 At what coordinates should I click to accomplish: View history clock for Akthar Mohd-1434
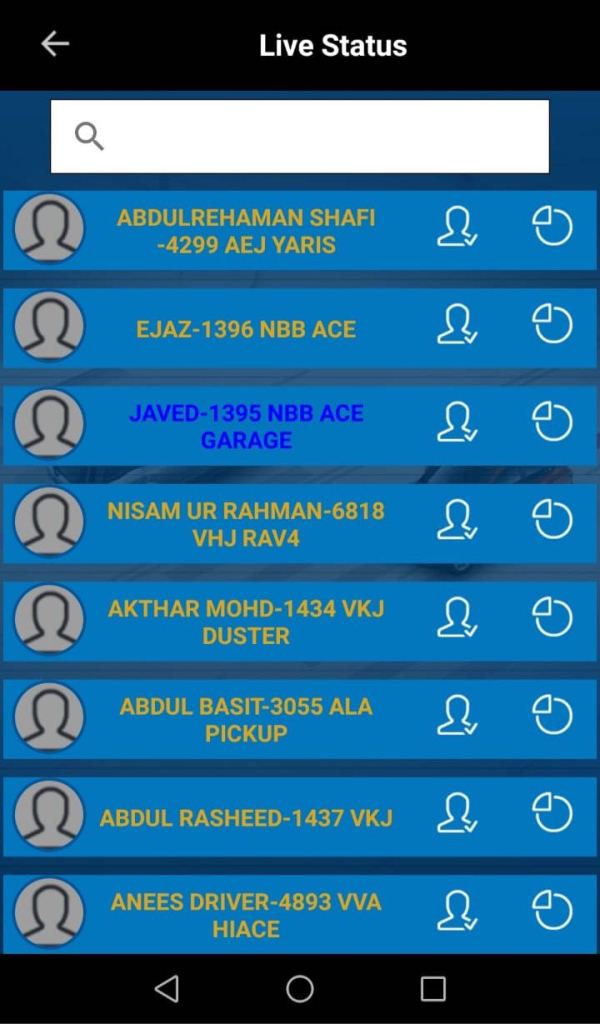(552, 618)
